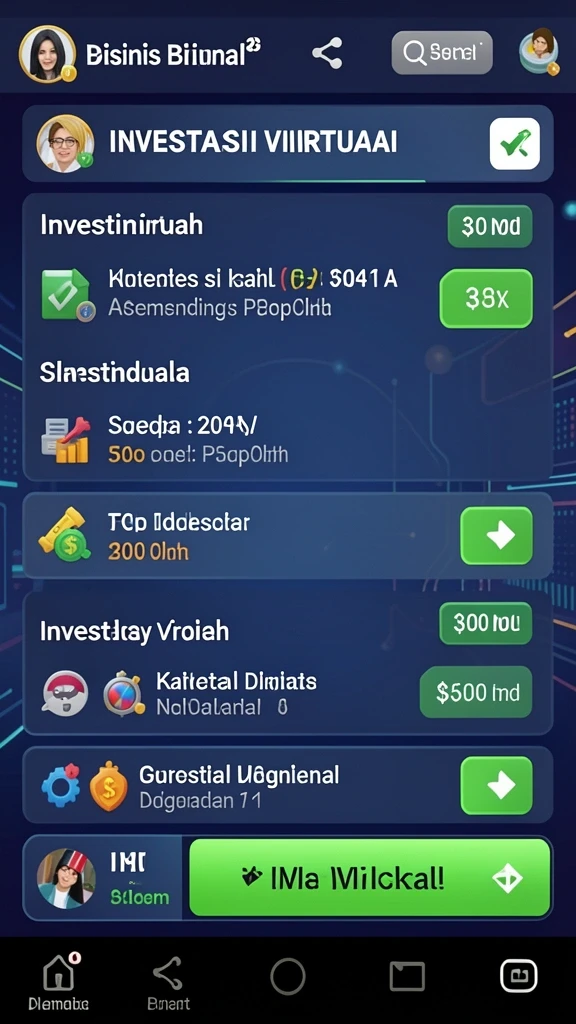Open the TCp Iddesciar arrow button
576x1024 pixels.
tap(496, 536)
